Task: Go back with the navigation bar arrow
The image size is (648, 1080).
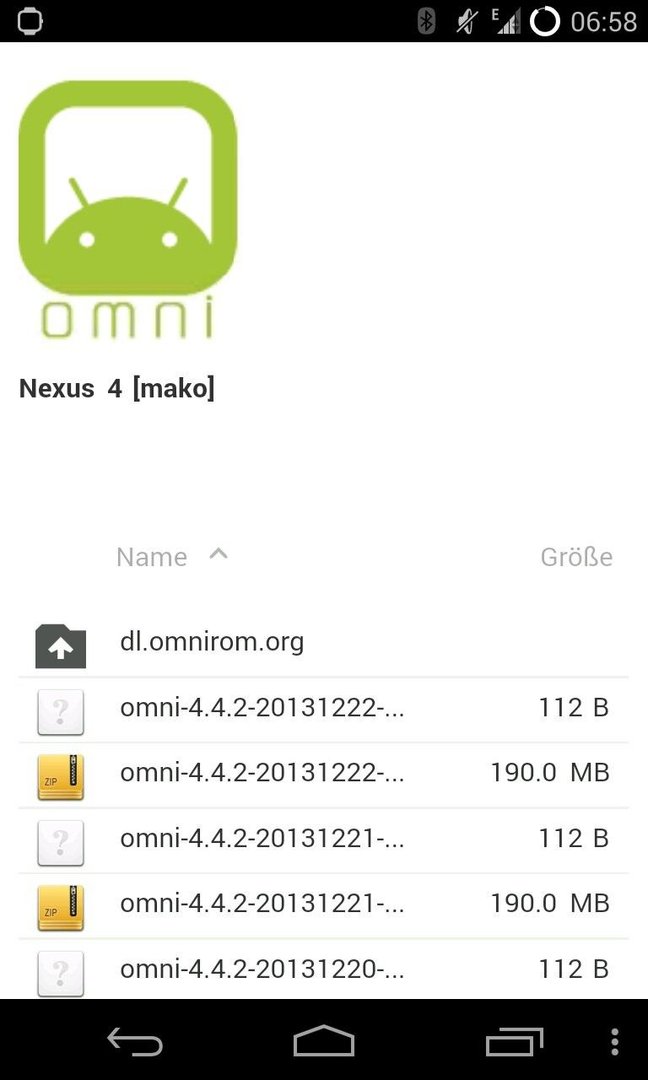Action: click(x=135, y=1041)
